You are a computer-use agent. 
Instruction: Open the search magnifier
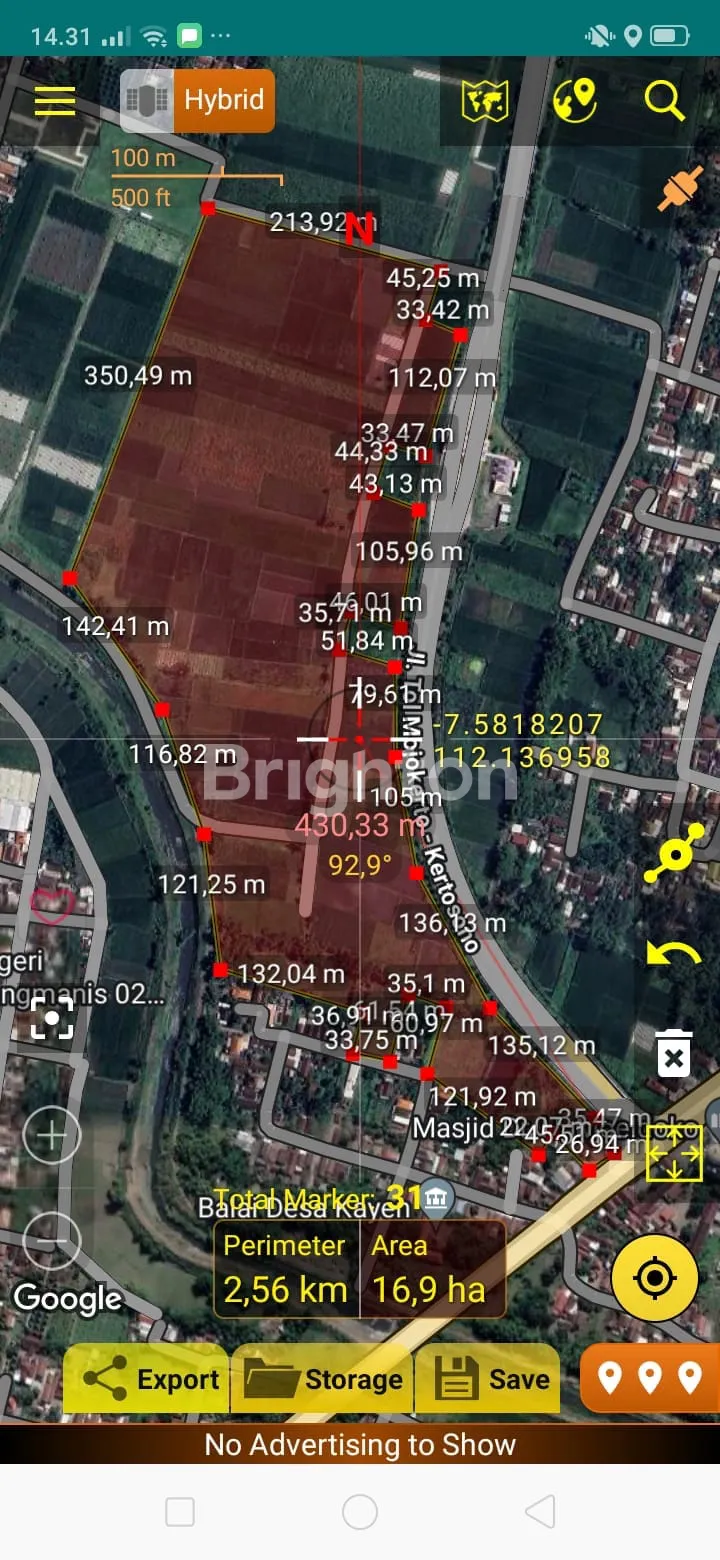[x=663, y=101]
